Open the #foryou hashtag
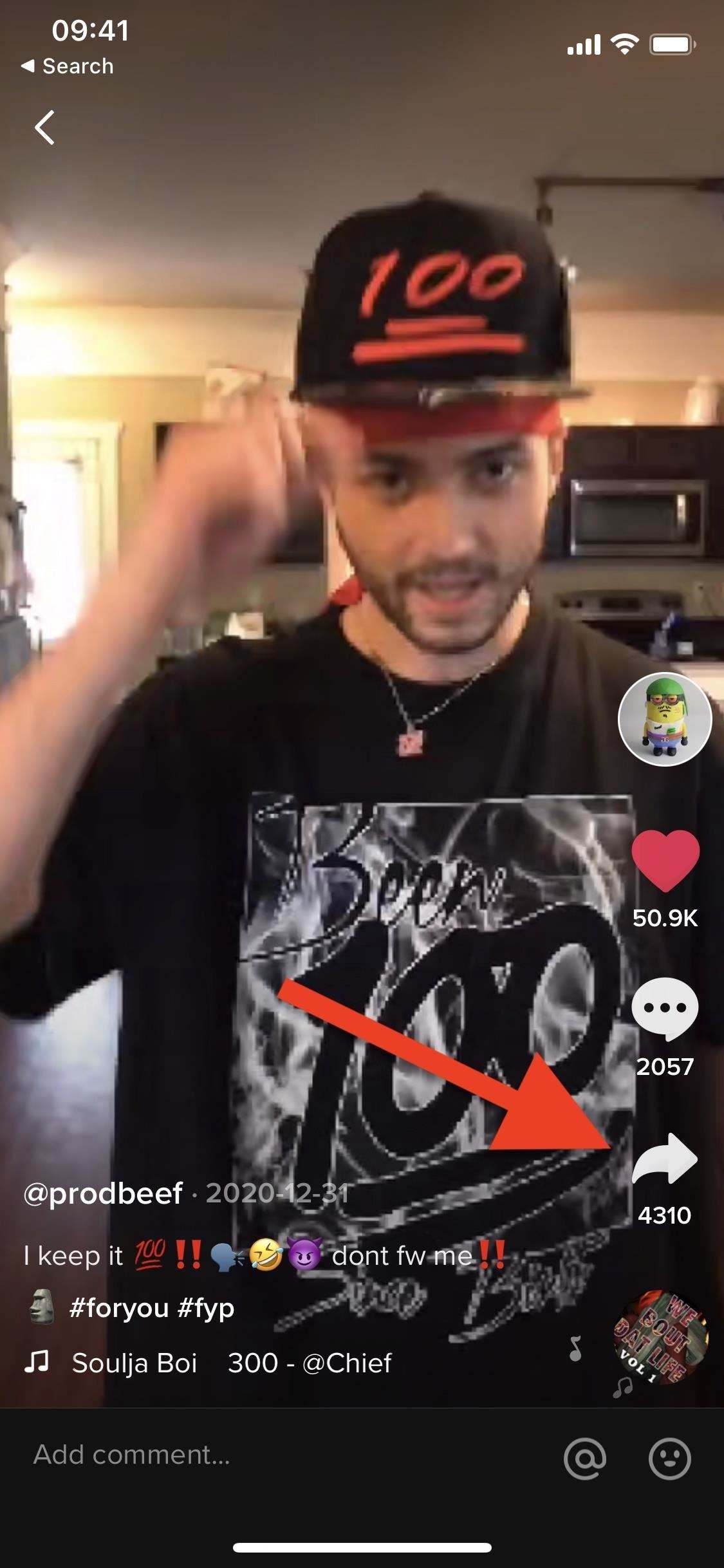 click(x=118, y=1307)
